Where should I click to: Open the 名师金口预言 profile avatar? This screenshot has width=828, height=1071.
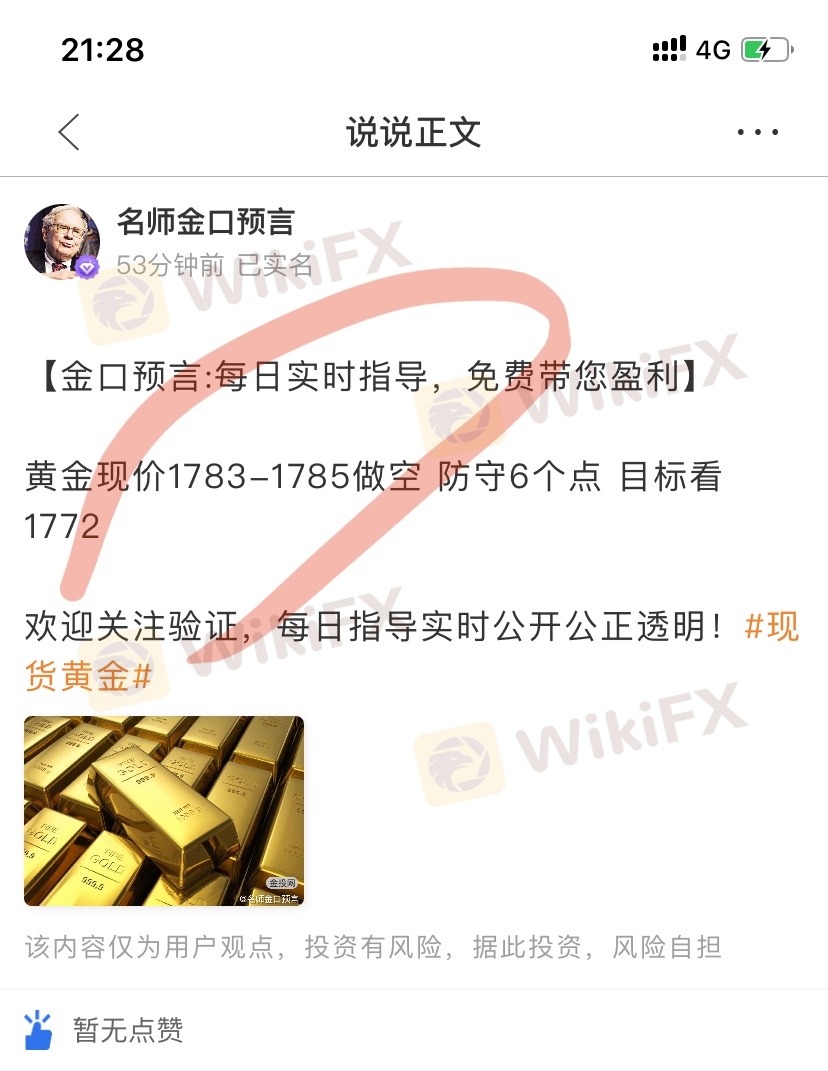tap(62, 241)
